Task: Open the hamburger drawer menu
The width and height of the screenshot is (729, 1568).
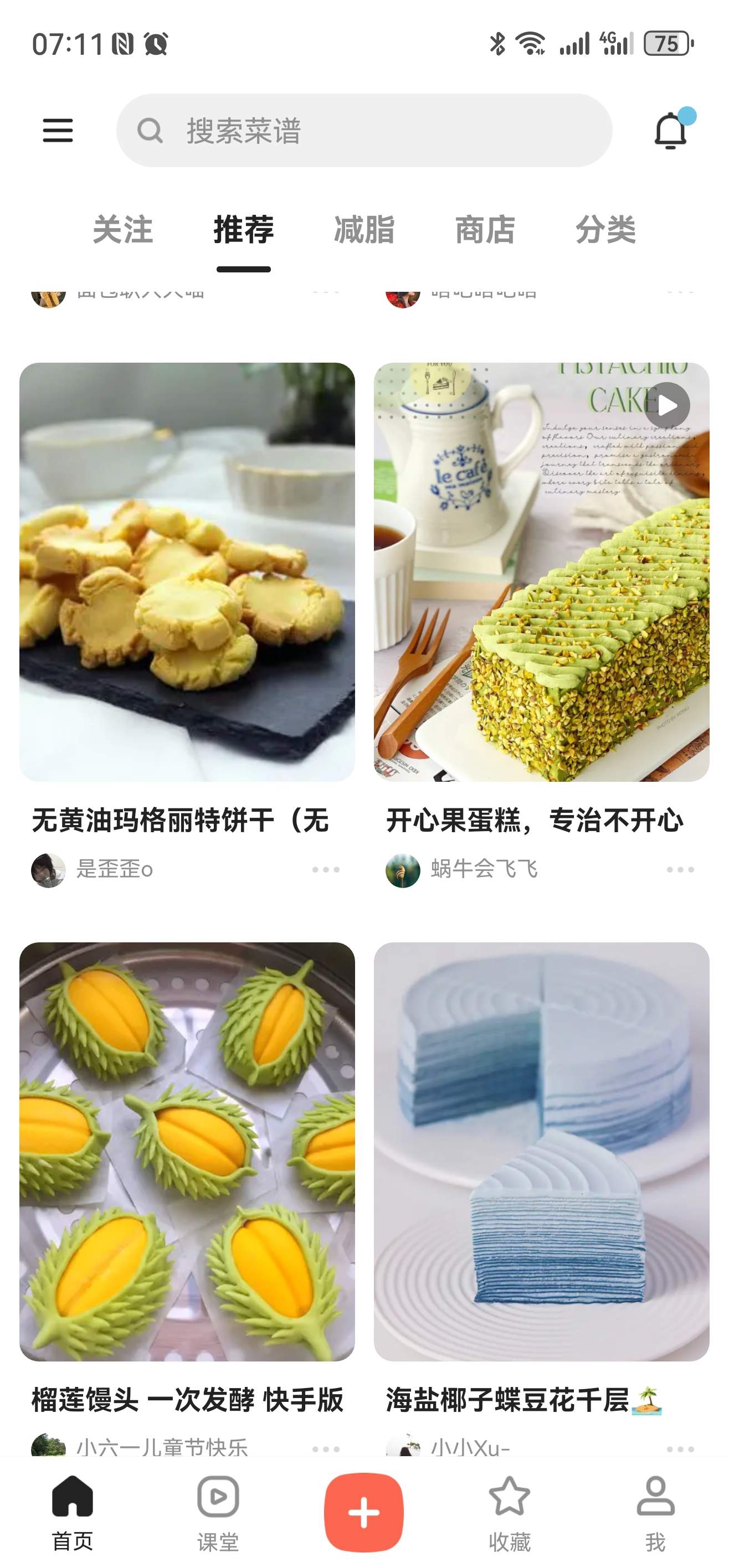Action: click(x=58, y=130)
